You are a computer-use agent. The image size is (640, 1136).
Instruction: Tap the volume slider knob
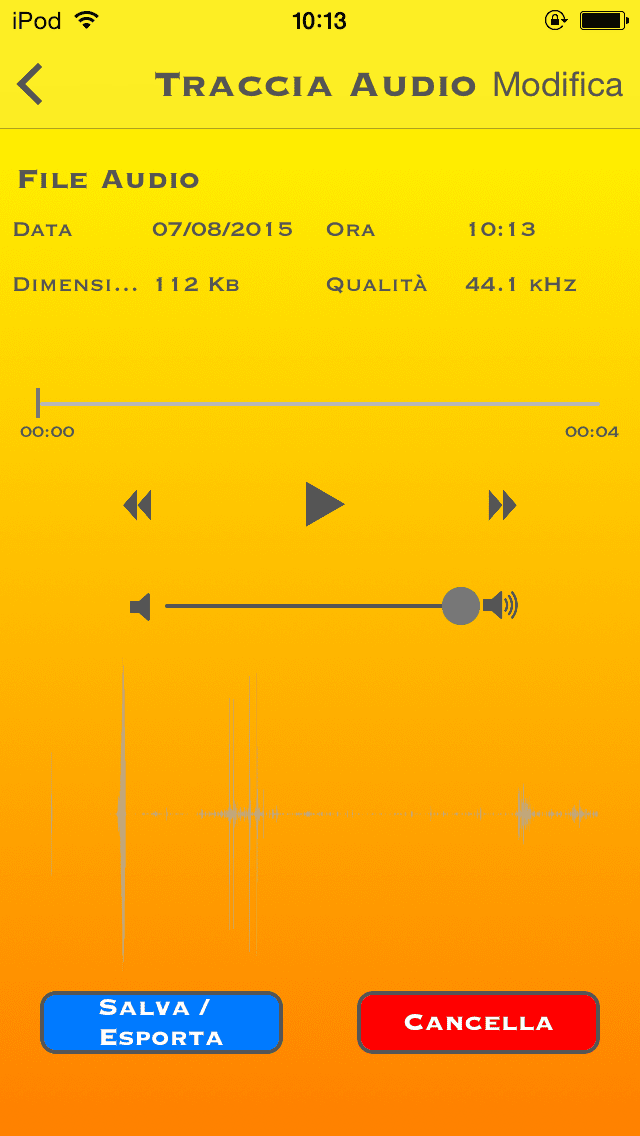(461, 606)
